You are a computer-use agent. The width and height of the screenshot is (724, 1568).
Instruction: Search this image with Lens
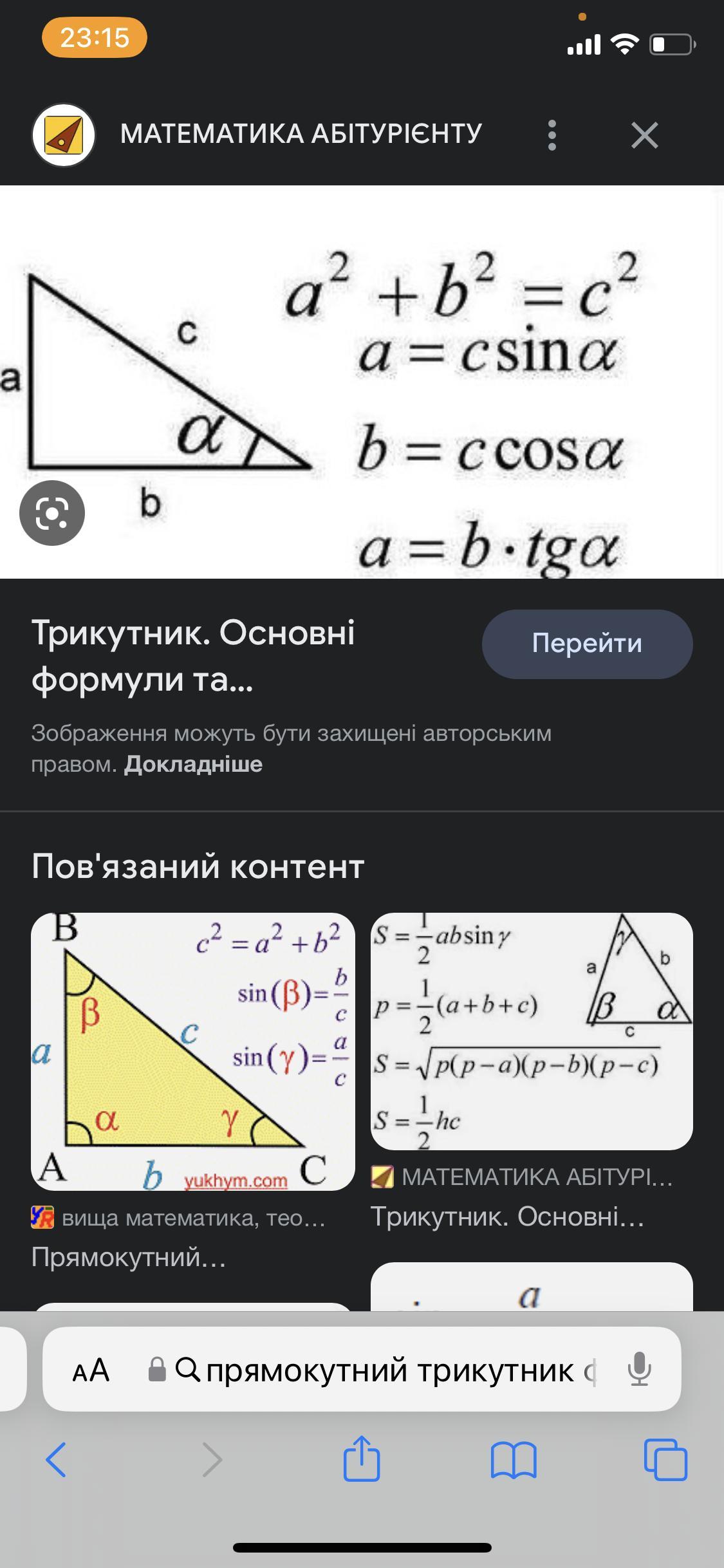pos(52,513)
